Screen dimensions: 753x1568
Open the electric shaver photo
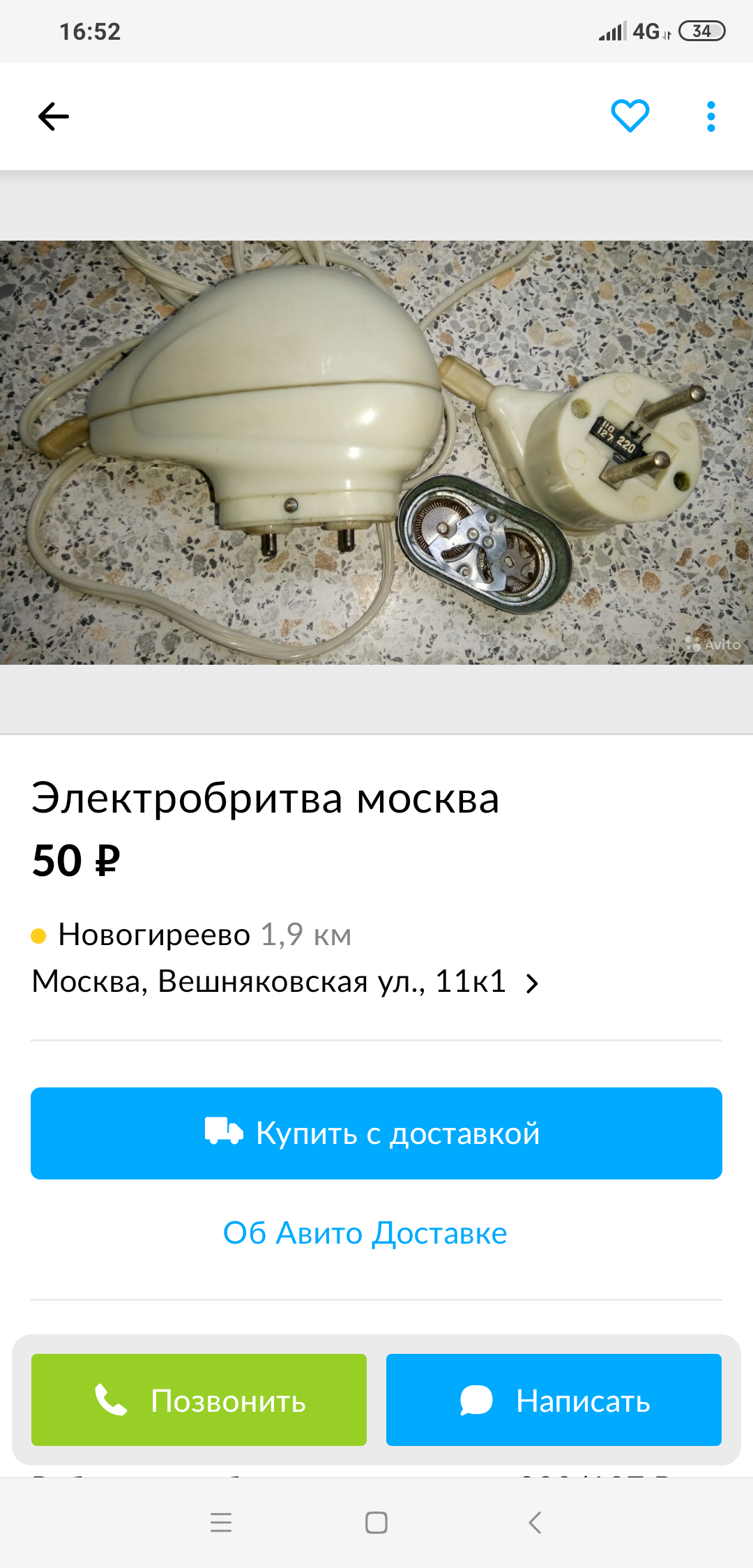click(376, 452)
